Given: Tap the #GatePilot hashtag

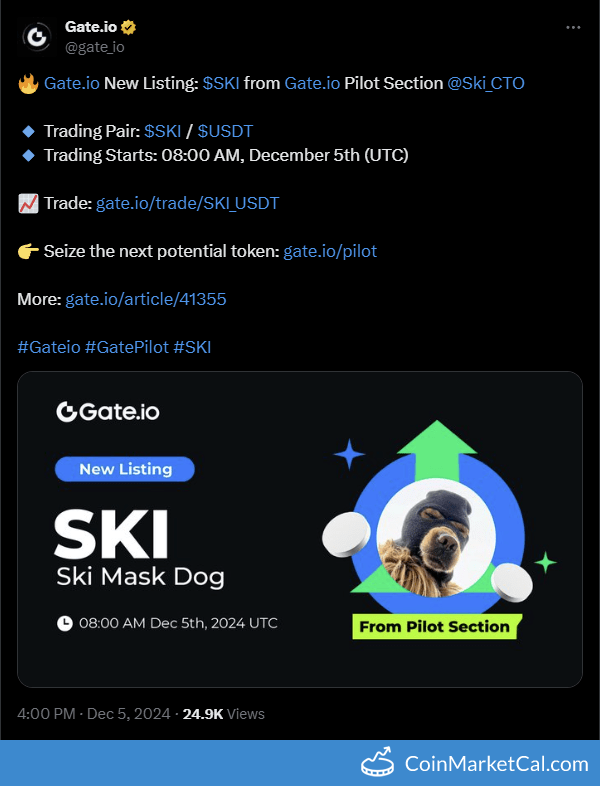Looking at the screenshot, I should (x=127, y=347).
